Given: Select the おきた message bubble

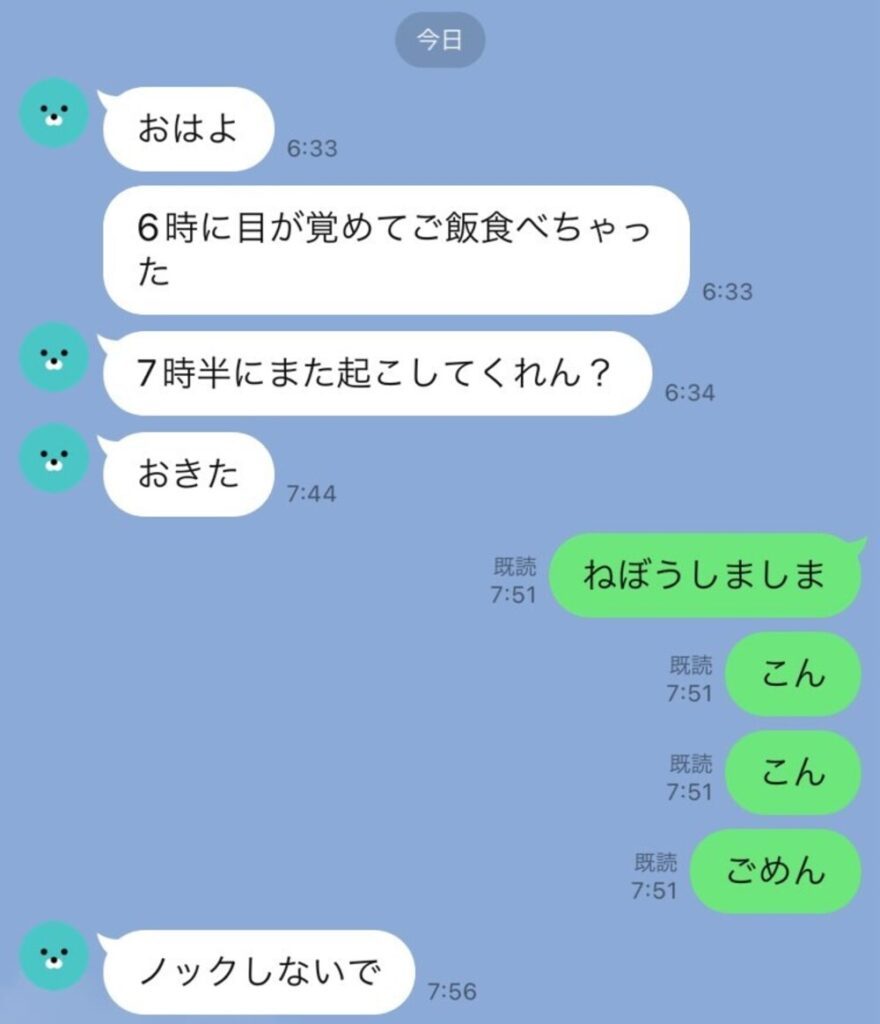Looking at the screenshot, I should [x=188, y=476].
